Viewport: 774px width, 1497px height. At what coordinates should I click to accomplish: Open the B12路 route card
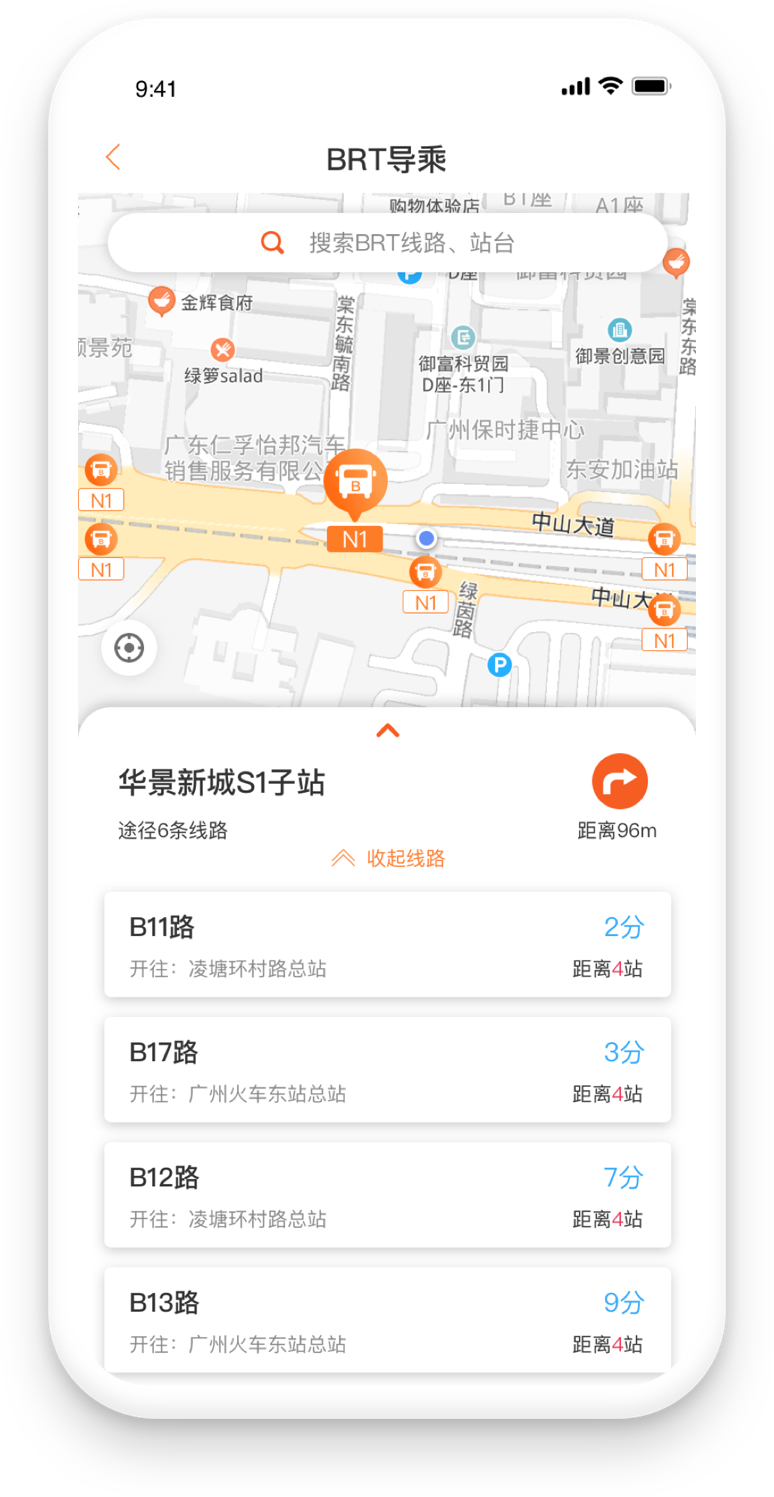pyautogui.click(x=387, y=1195)
